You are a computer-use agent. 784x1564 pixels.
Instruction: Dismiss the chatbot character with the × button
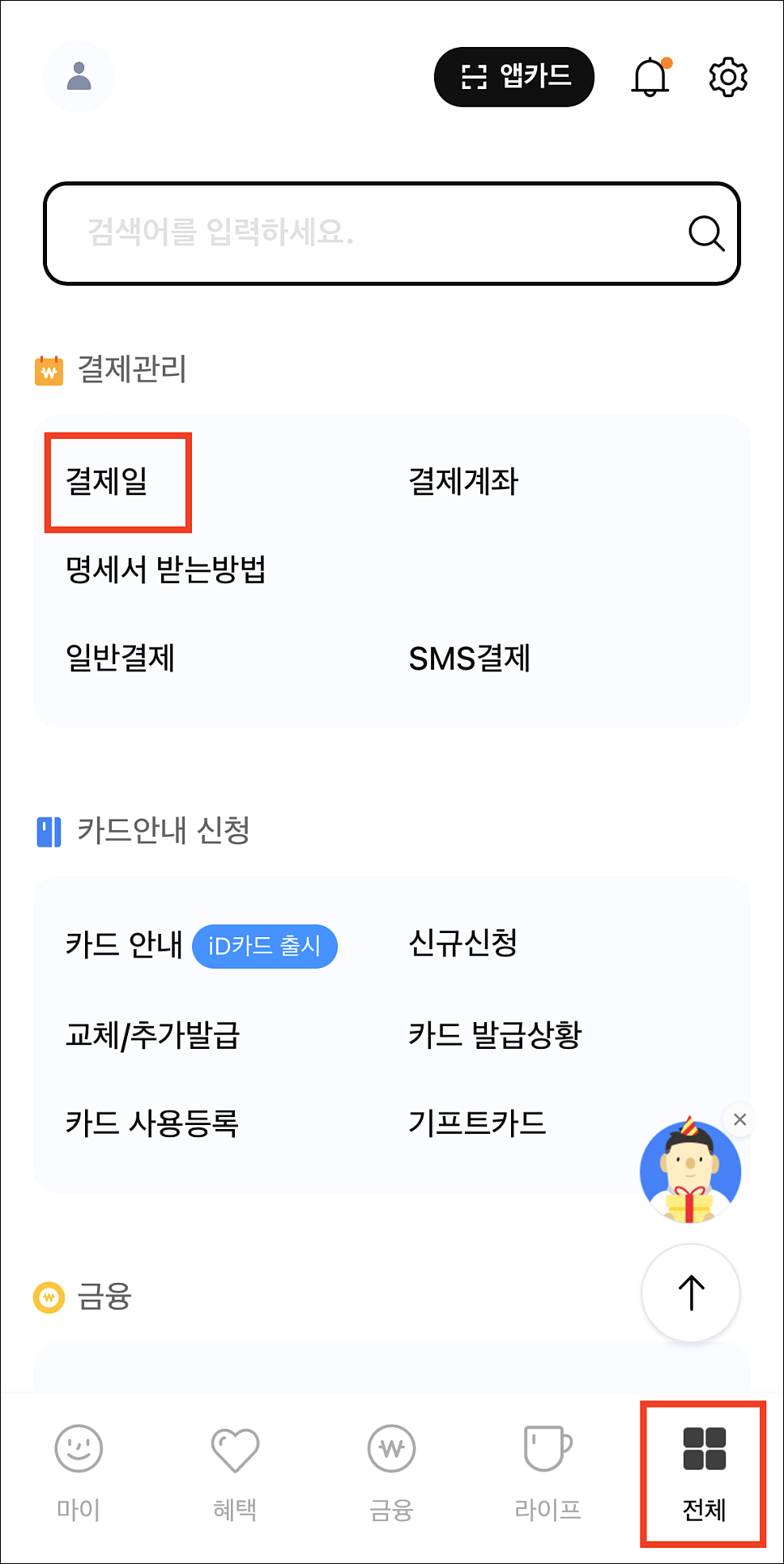[739, 1120]
